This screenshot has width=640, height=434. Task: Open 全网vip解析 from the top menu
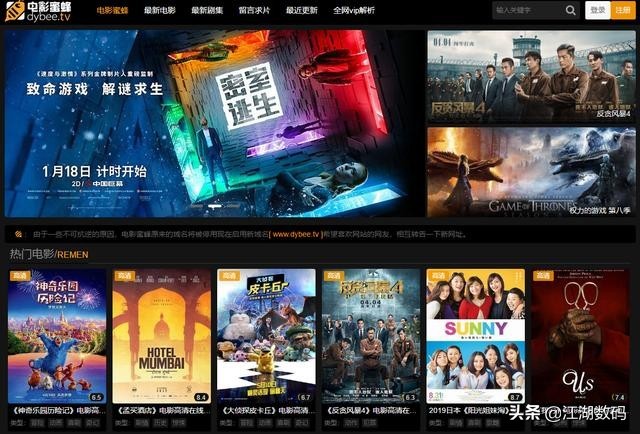point(354,10)
